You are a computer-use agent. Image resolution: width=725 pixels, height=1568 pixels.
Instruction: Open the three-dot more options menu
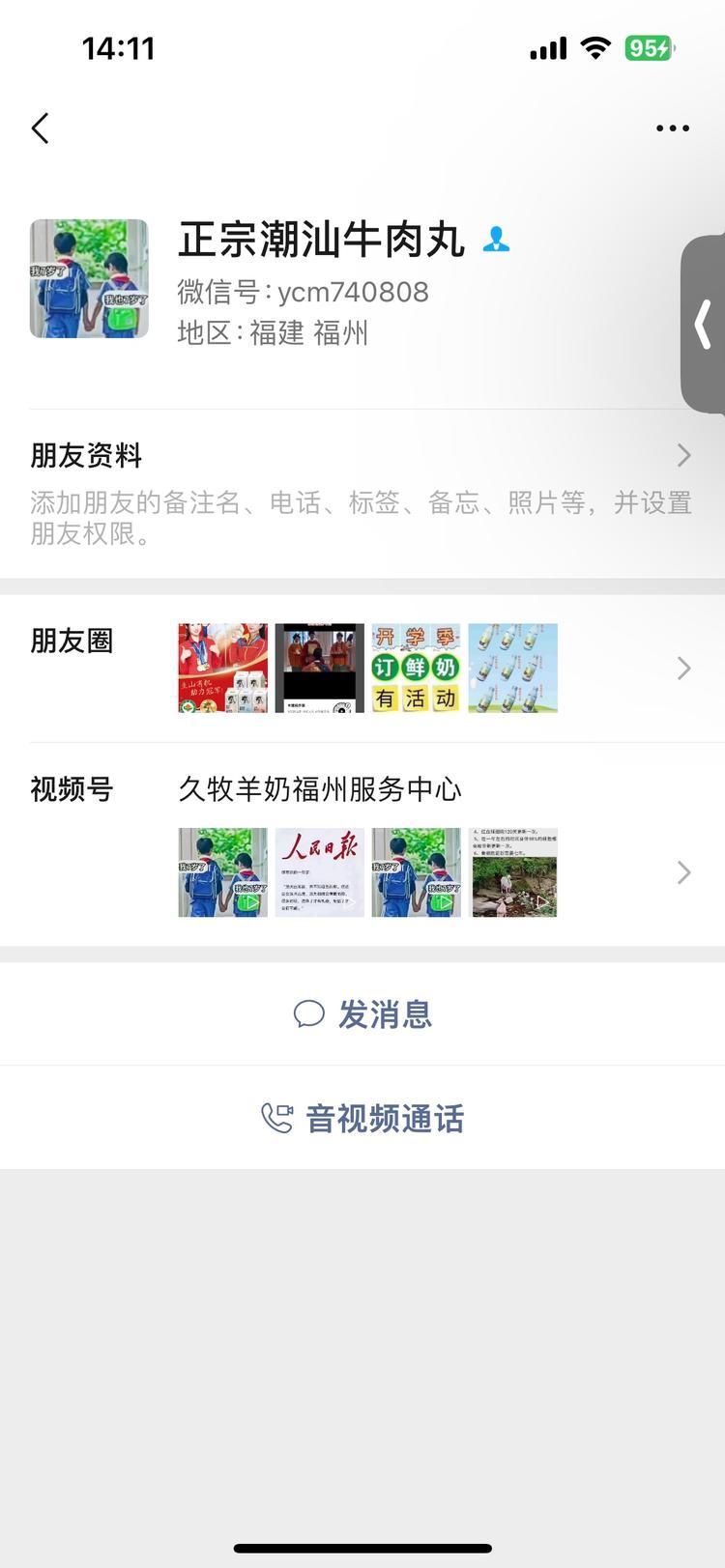(x=672, y=128)
